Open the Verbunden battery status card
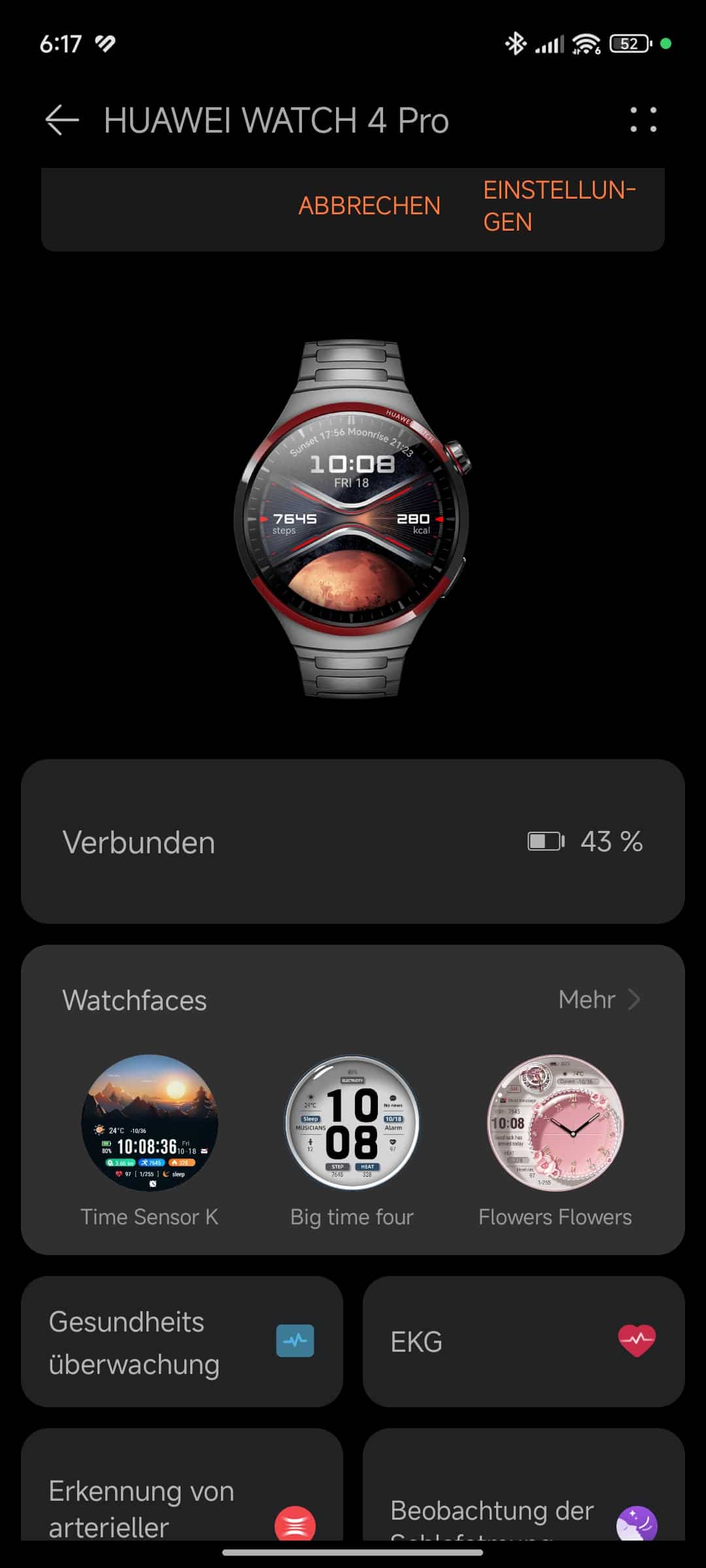 [x=353, y=841]
